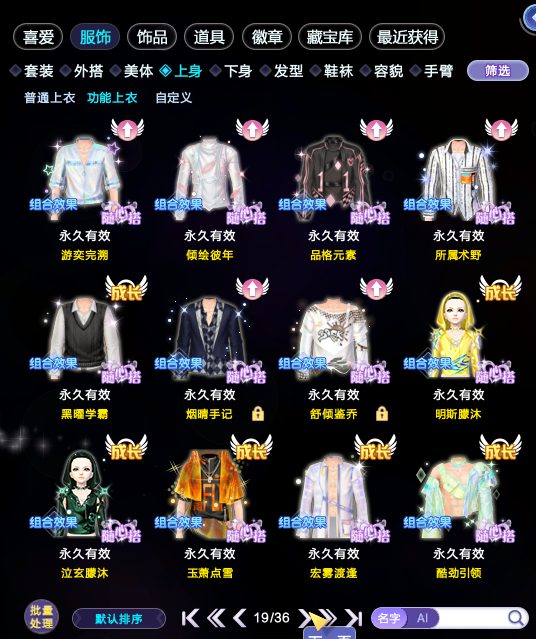
Task: Jump to the last page
Action: [353, 618]
